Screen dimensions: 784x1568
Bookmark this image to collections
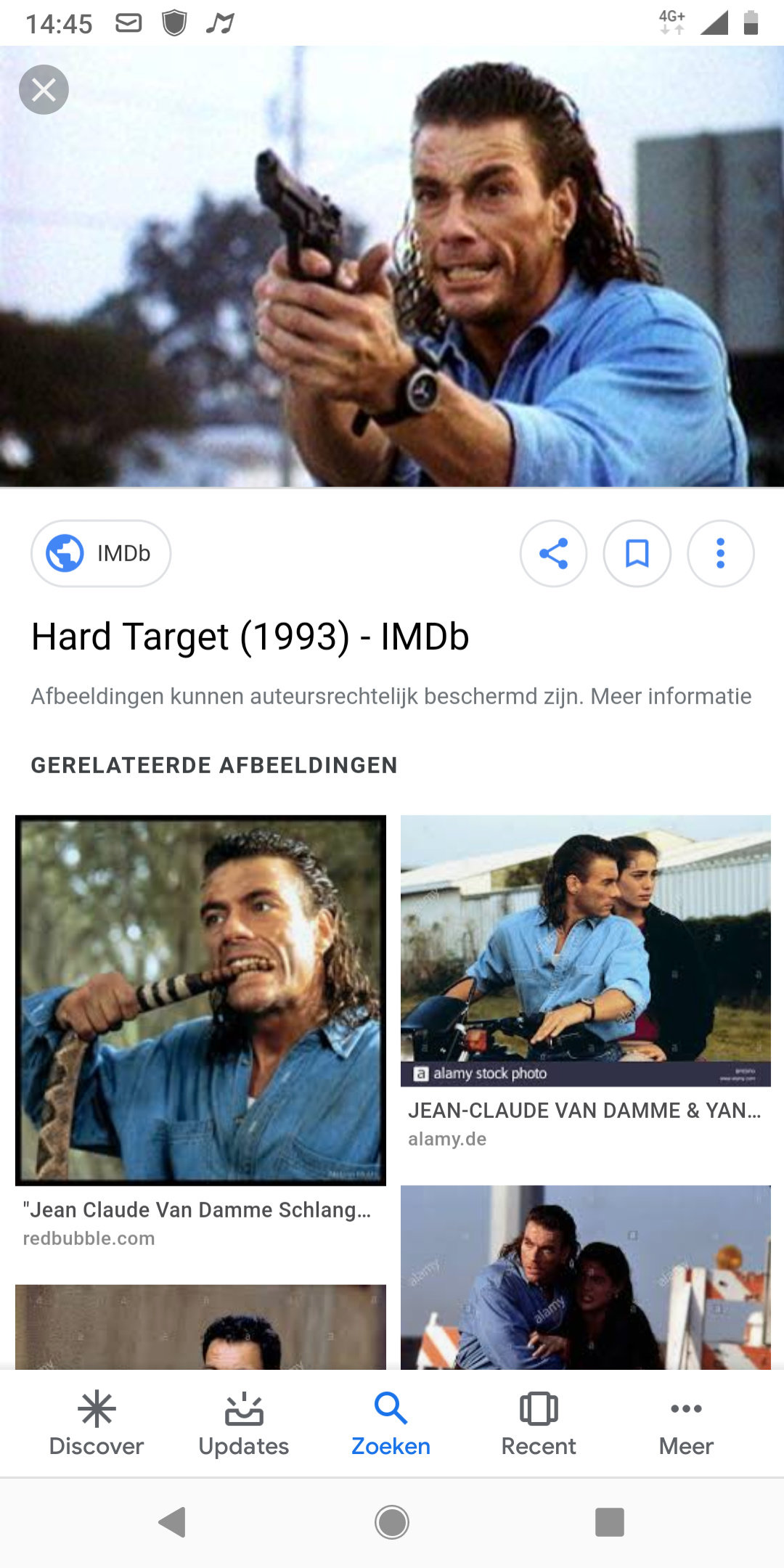click(637, 553)
